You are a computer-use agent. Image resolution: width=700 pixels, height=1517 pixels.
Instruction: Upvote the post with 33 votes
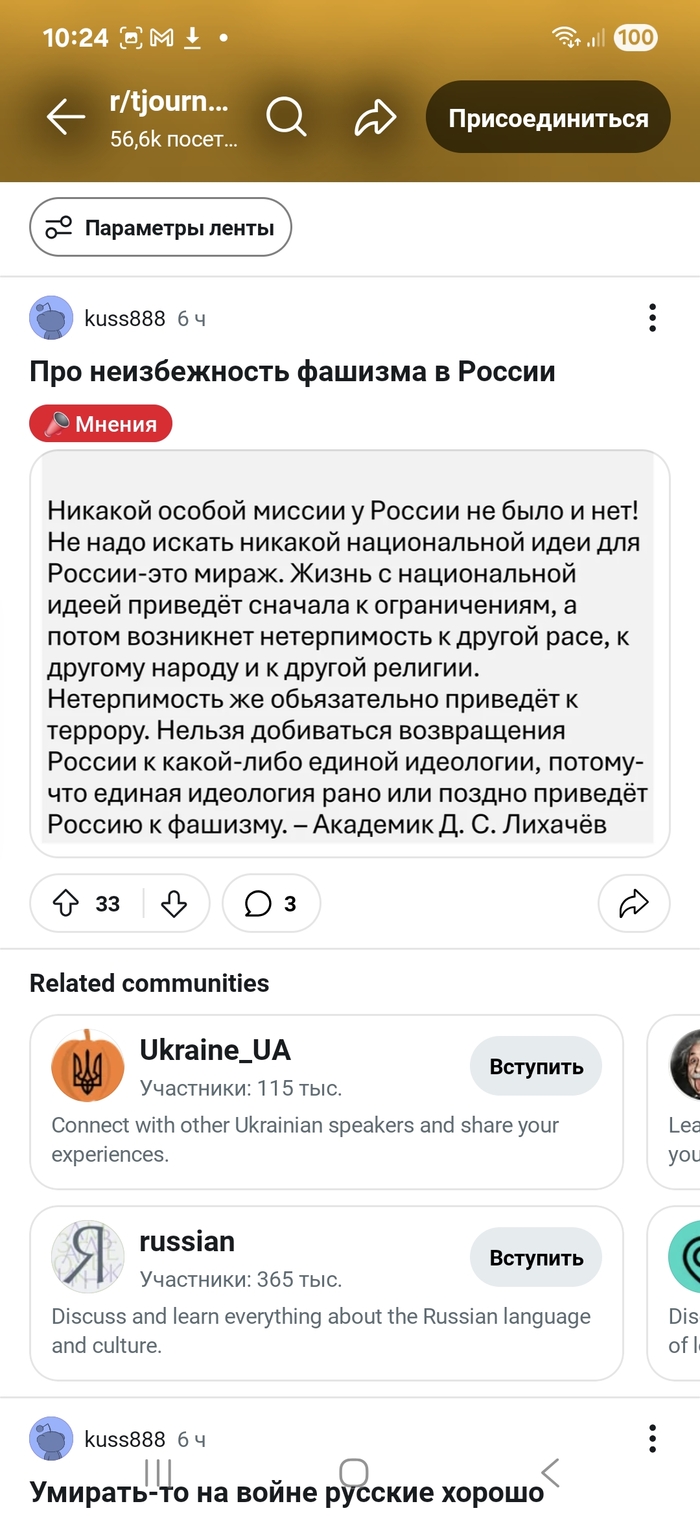pos(66,904)
